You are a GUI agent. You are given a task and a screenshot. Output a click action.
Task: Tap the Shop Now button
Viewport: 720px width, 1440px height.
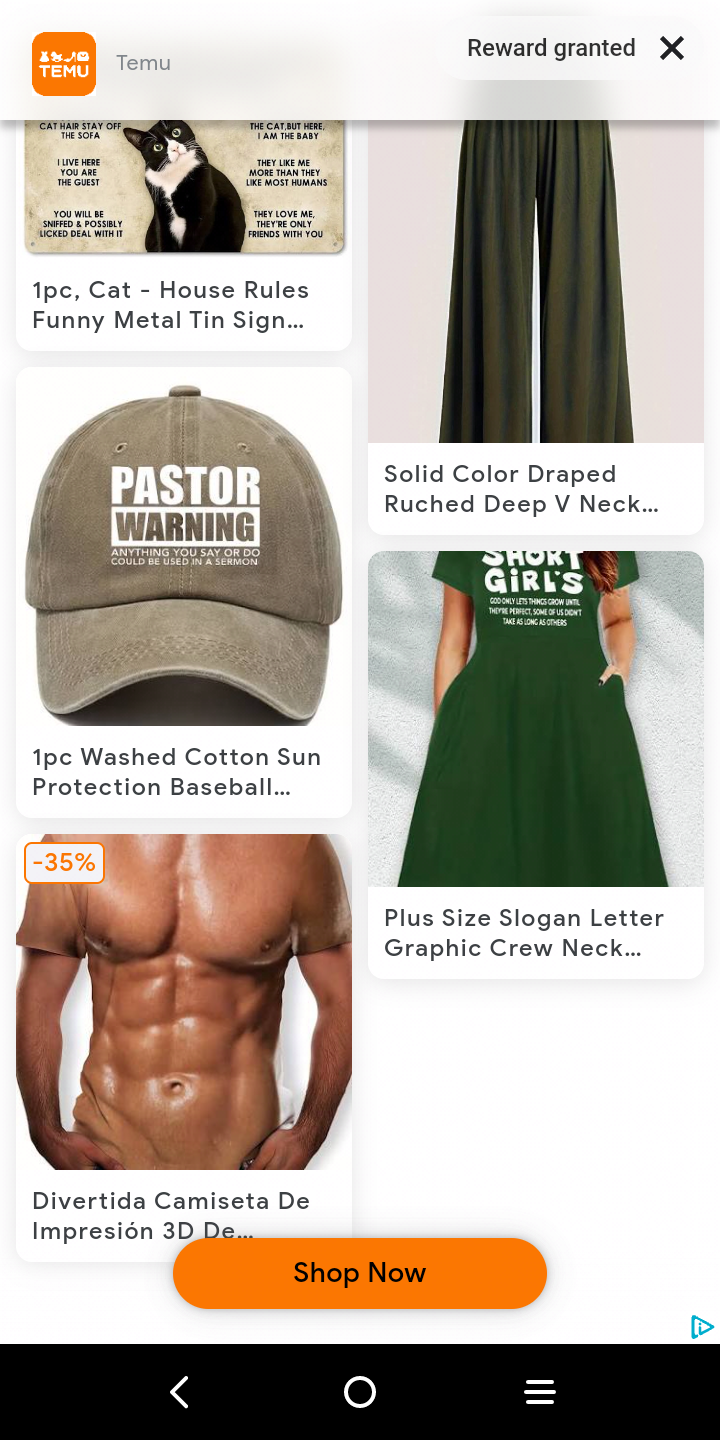360,1273
